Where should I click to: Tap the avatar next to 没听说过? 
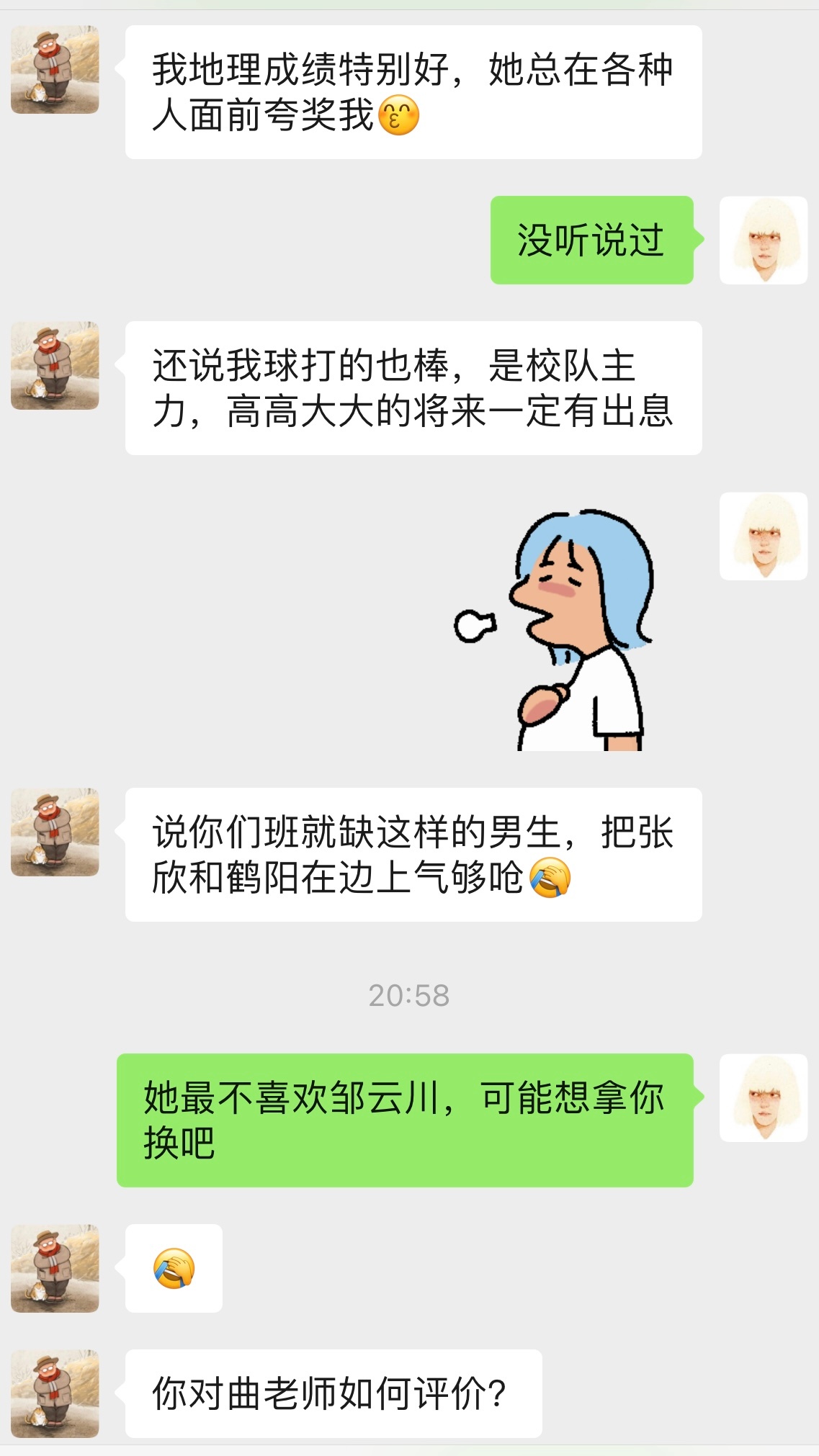tap(764, 240)
